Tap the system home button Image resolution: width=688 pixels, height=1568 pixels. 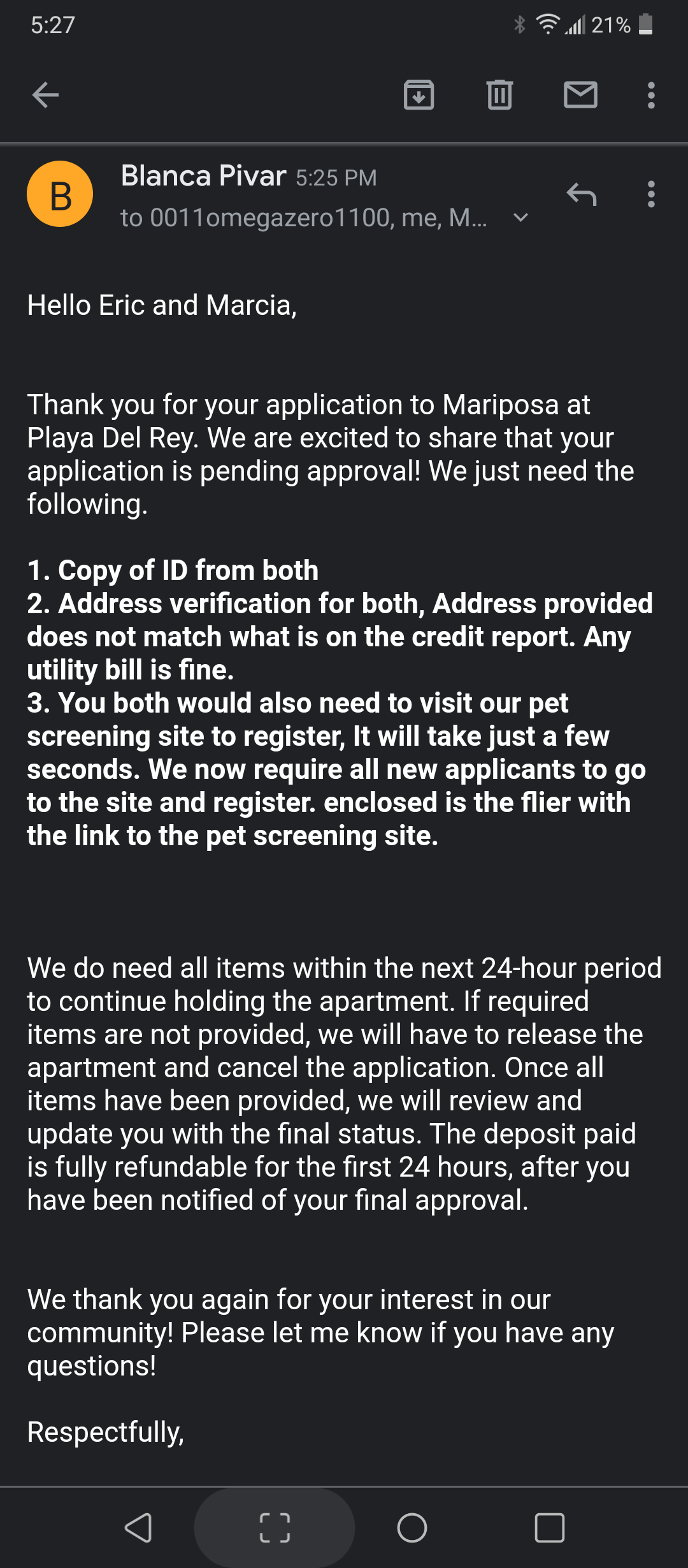(412, 1528)
